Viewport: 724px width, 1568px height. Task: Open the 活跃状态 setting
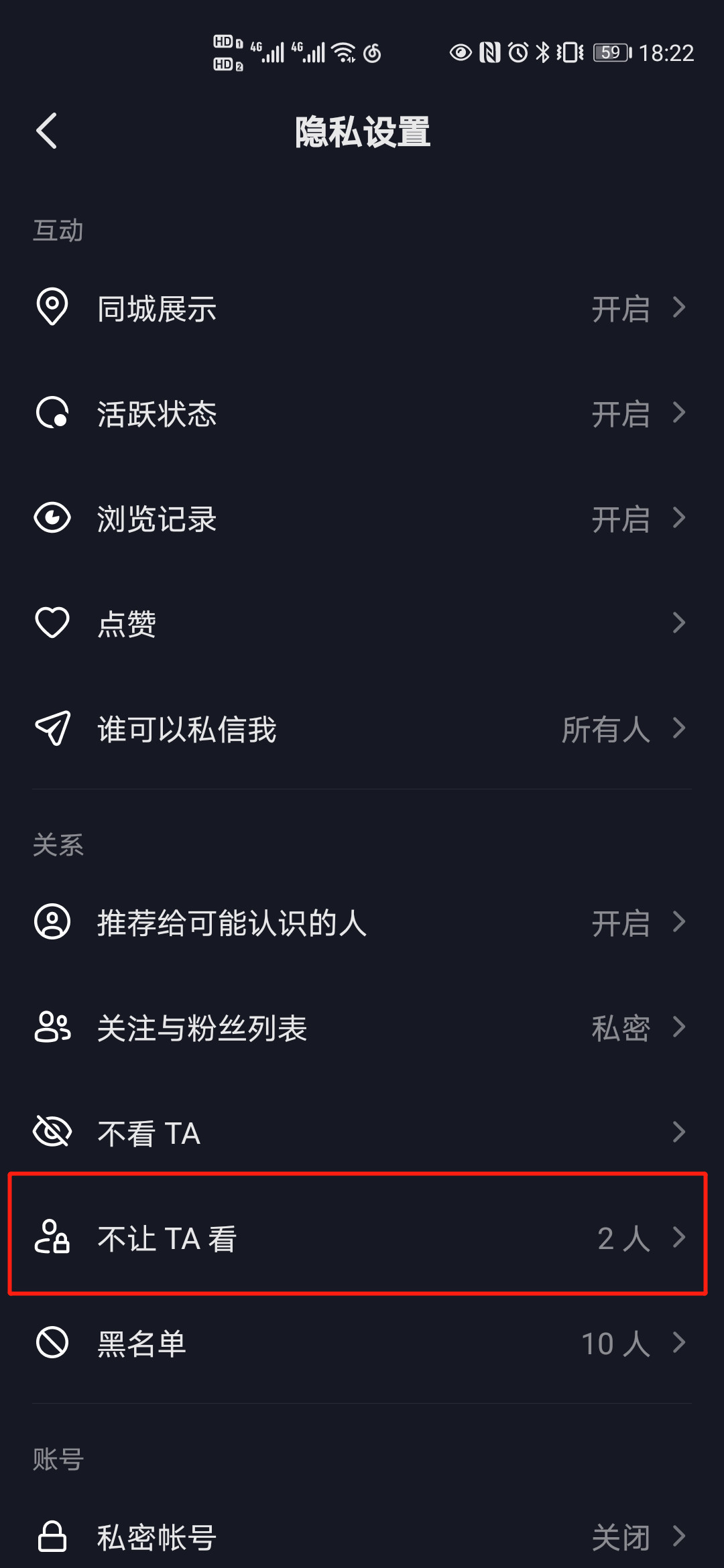coord(362,413)
